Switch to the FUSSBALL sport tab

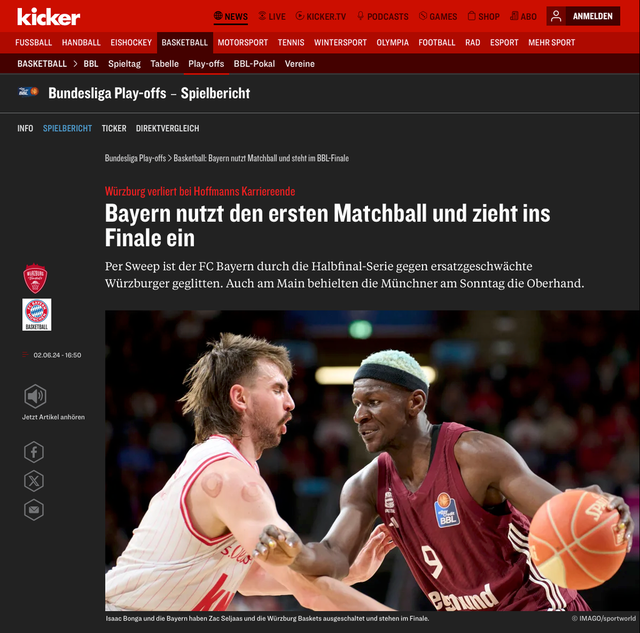34,43
